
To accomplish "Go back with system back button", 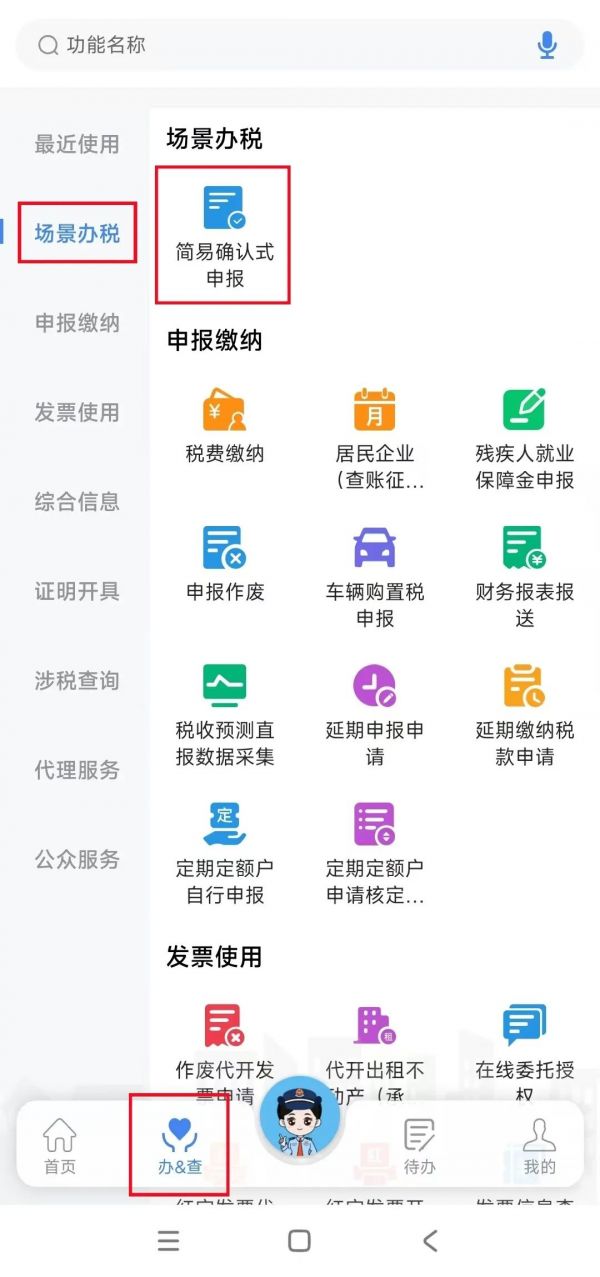I will [430, 1241].
